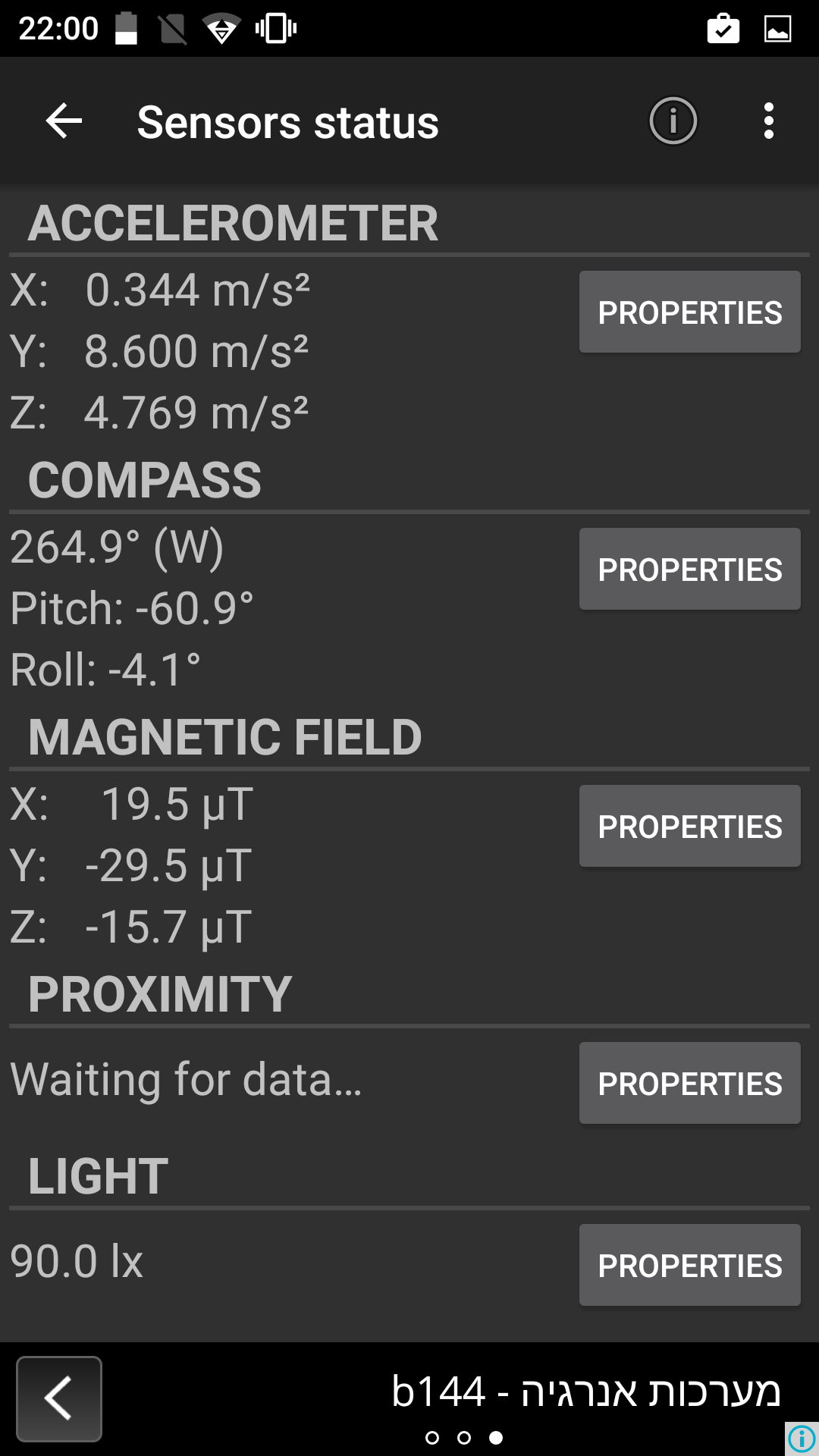
Task: Open Proximity sensor properties
Action: 689,1084
